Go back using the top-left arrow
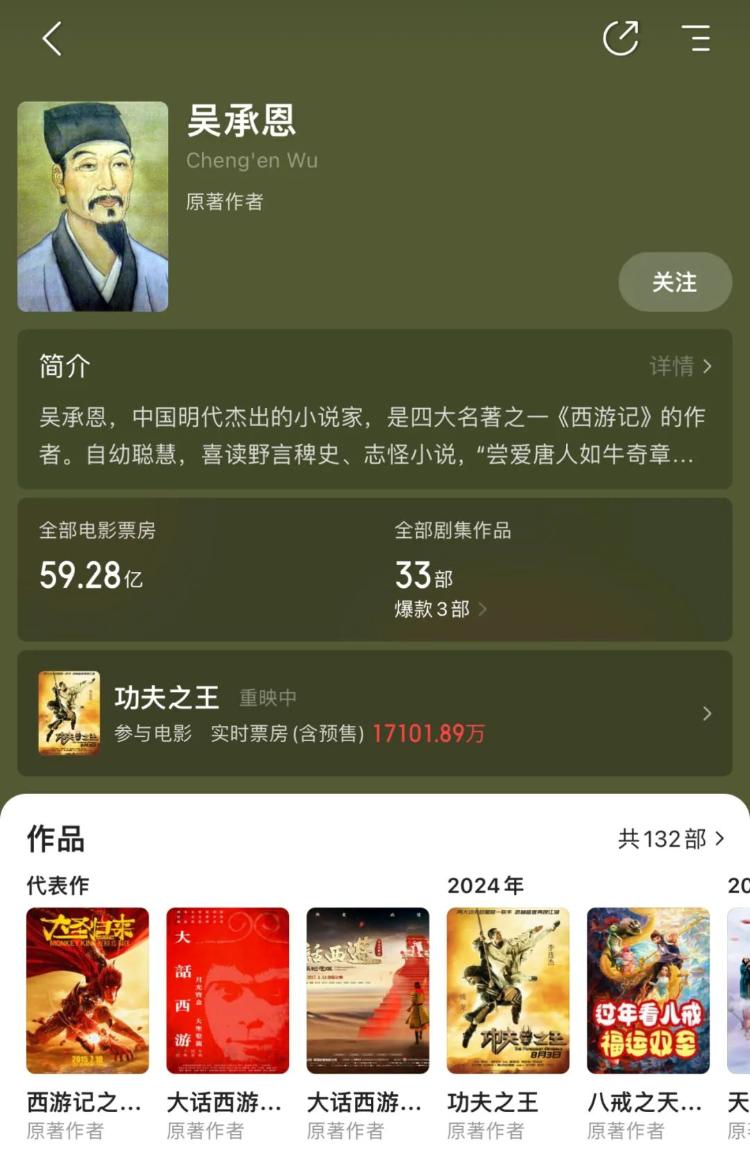The image size is (750, 1168). 52,39
